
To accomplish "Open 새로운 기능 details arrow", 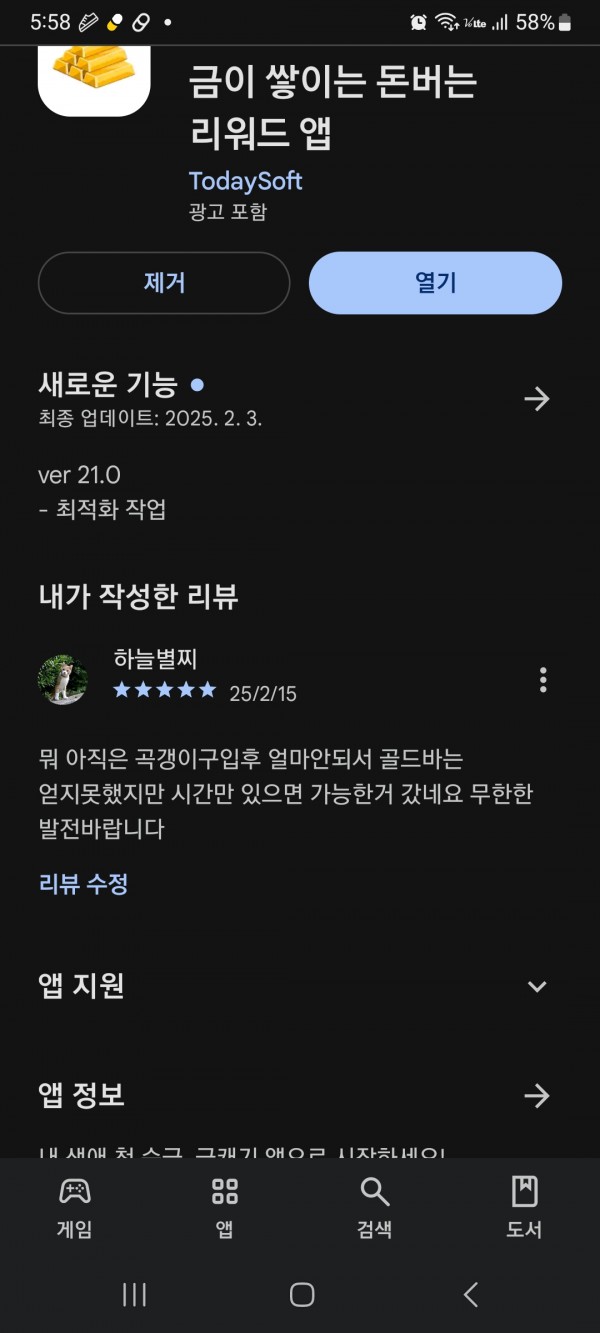I will pos(537,399).
